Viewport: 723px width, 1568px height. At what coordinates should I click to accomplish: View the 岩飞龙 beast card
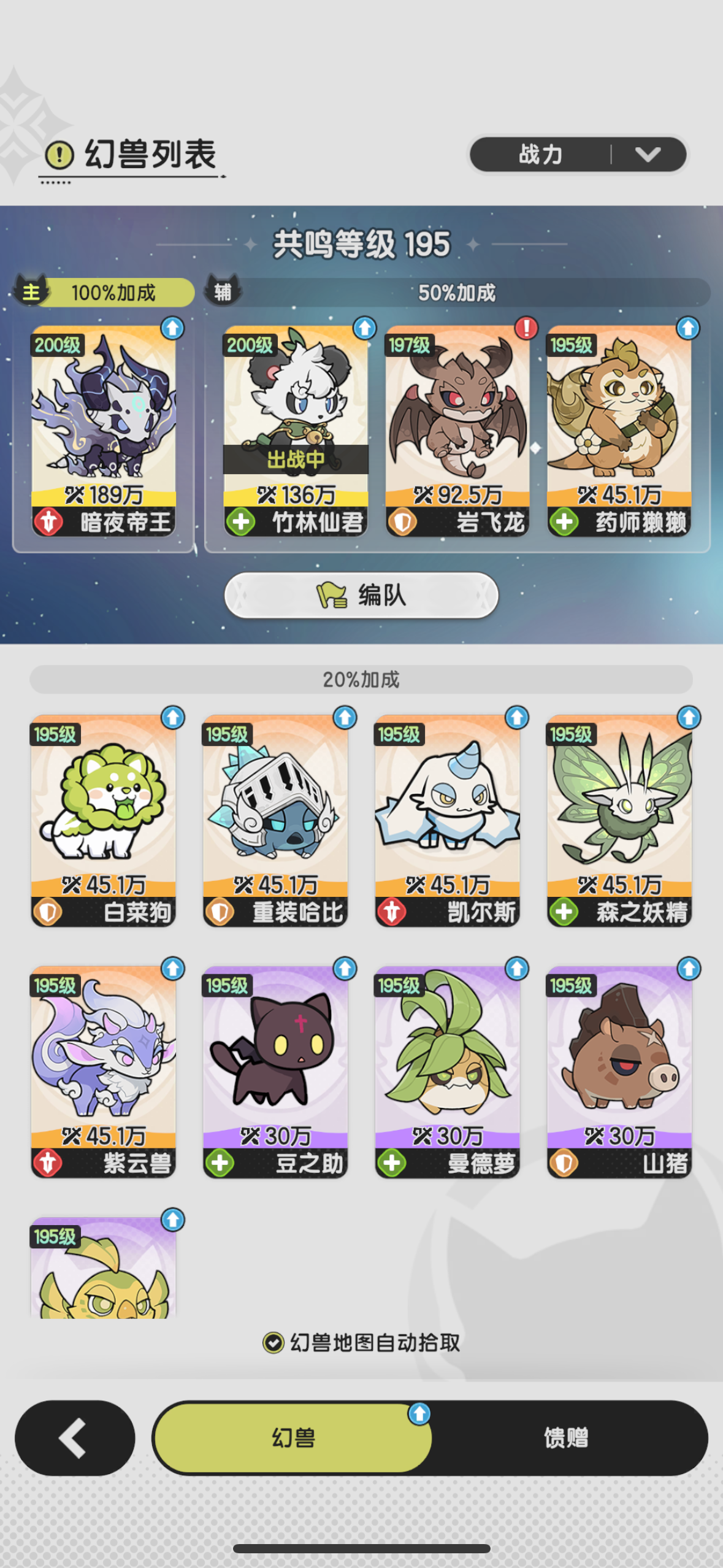457,431
